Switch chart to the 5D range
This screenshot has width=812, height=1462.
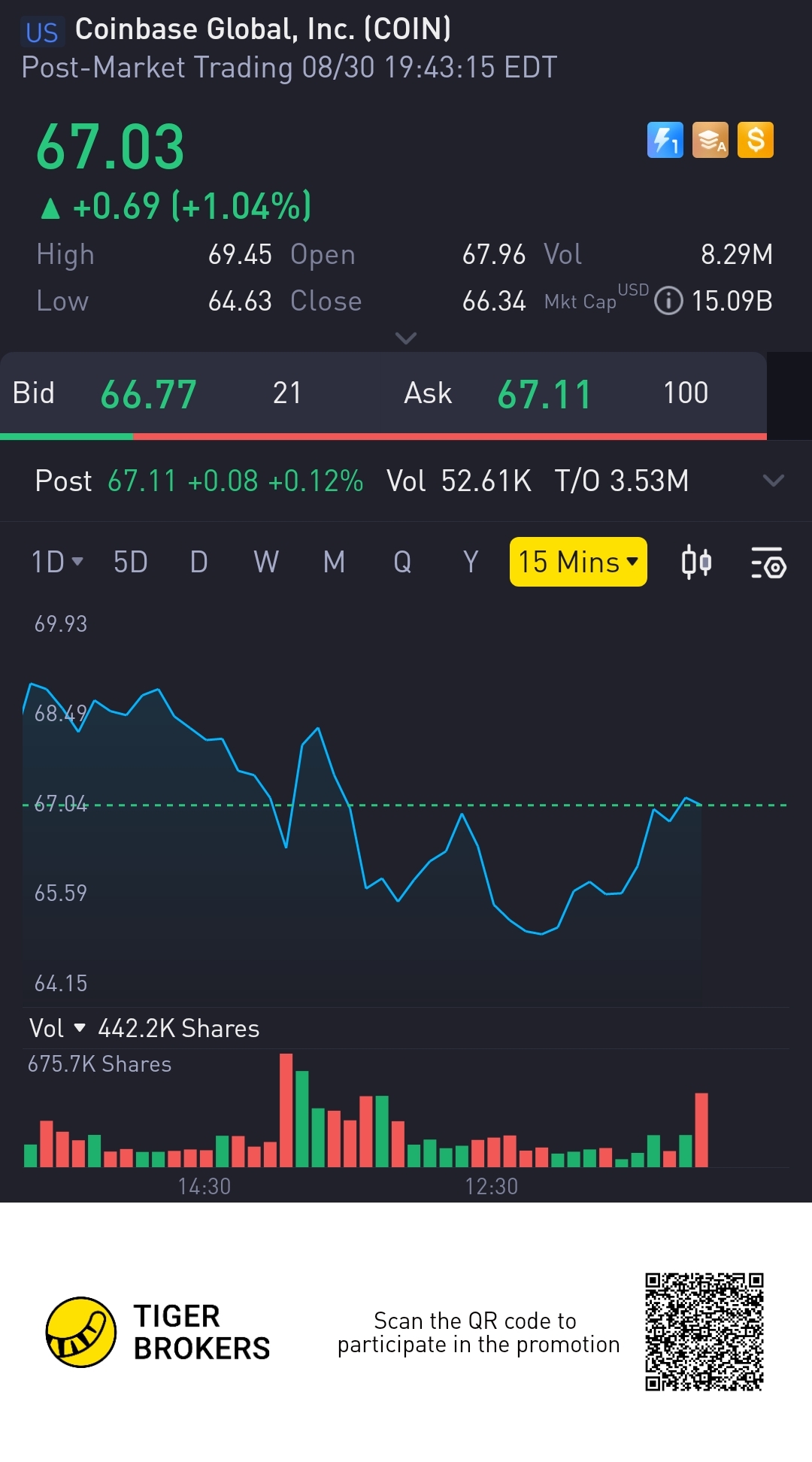pos(130,562)
